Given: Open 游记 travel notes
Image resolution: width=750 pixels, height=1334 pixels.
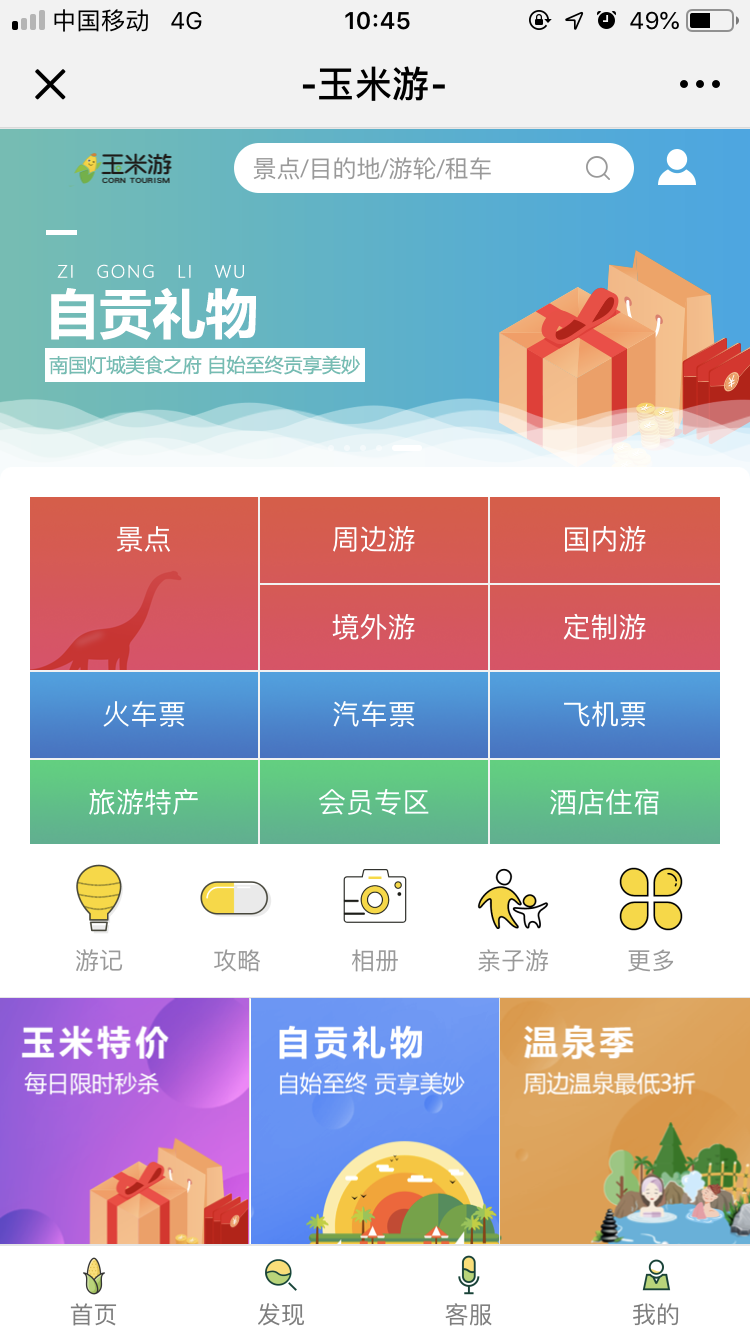Looking at the screenshot, I should (99, 918).
